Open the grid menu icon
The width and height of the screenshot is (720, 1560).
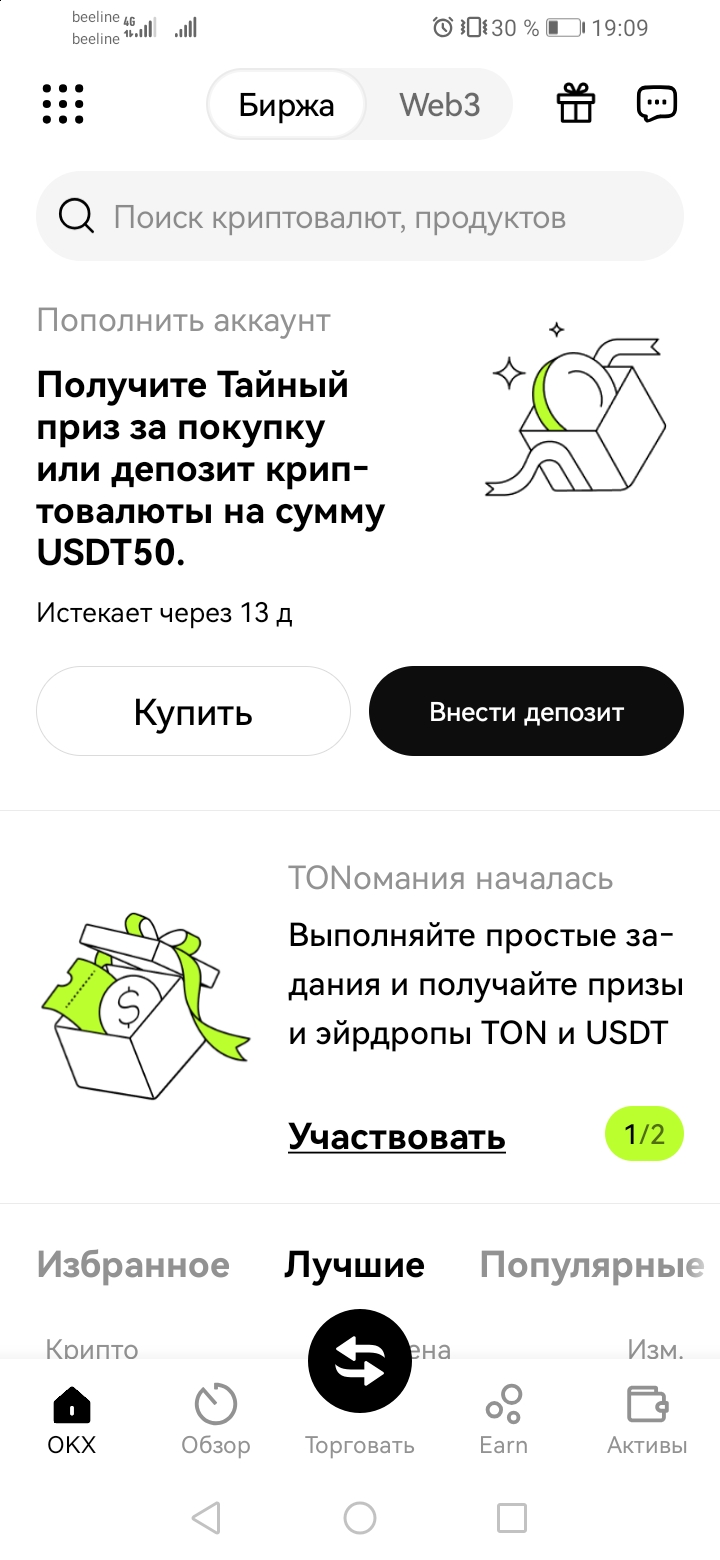pyautogui.click(x=63, y=104)
